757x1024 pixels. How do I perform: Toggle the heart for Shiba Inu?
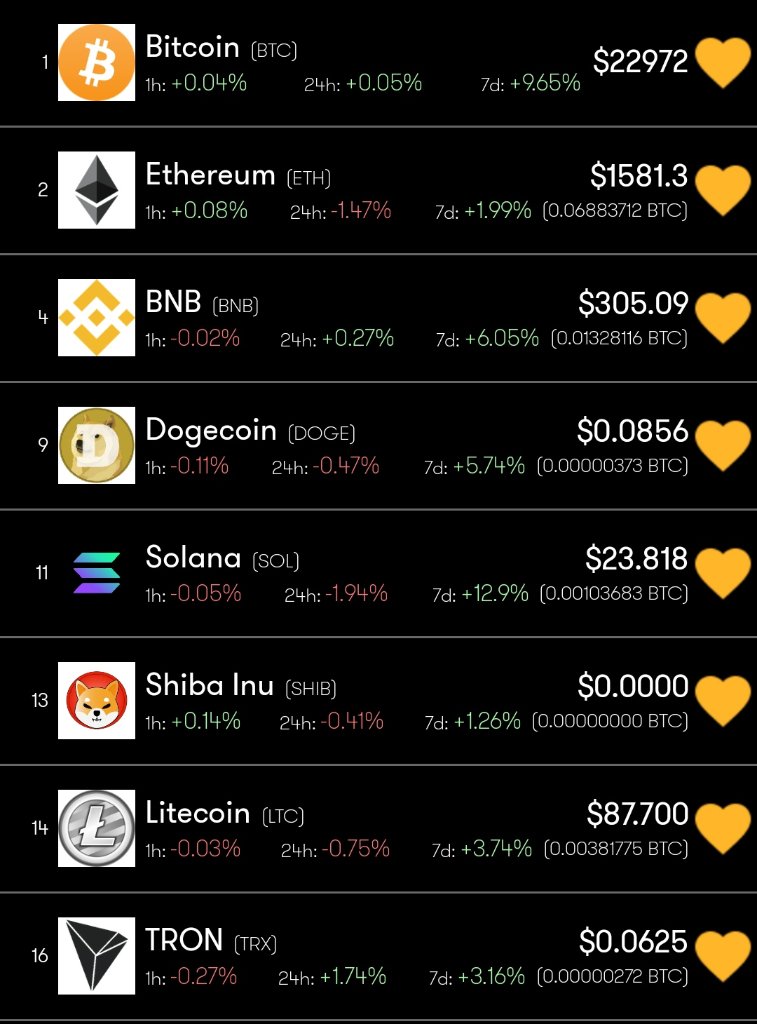(x=722, y=700)
